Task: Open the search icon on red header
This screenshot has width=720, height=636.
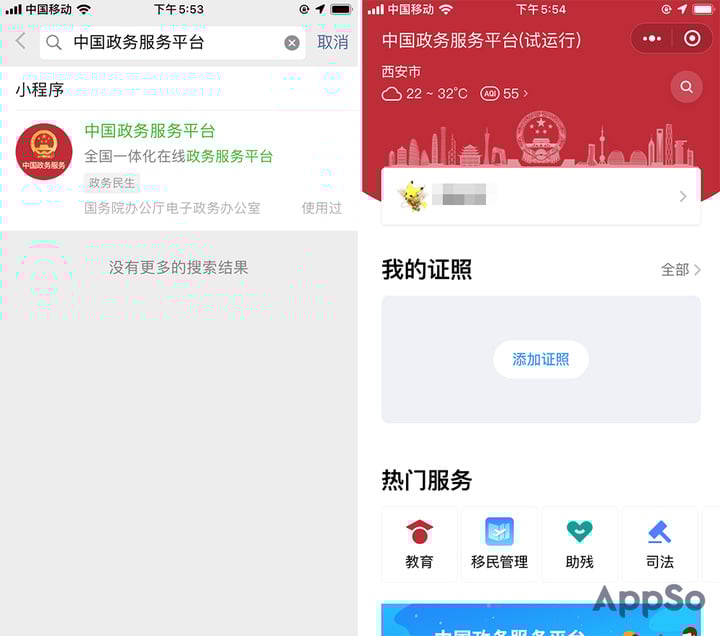Action: pos(686,87)
